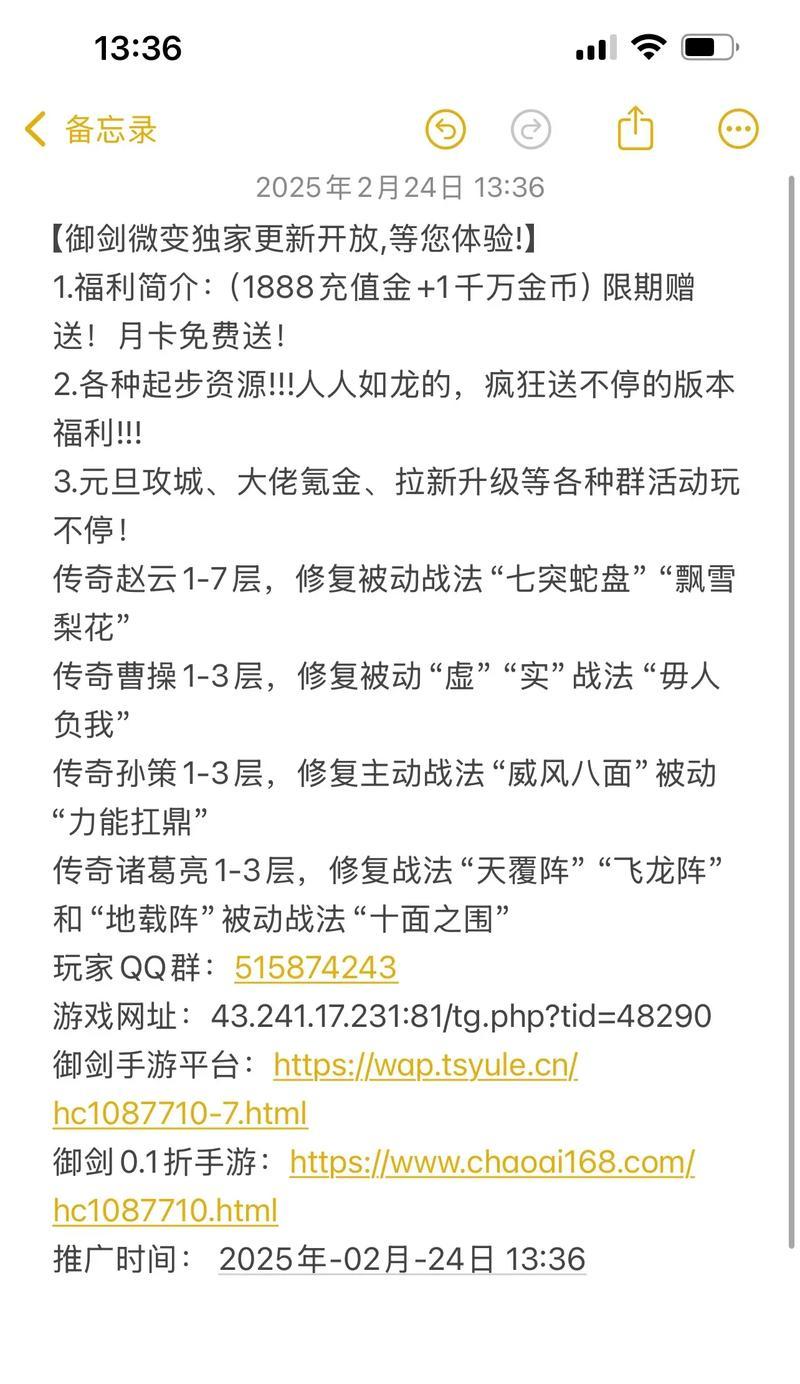Tap the underlined date 2025年-02月-24日 13:36
The image size is (800, 1384).
pos(402,1259)
